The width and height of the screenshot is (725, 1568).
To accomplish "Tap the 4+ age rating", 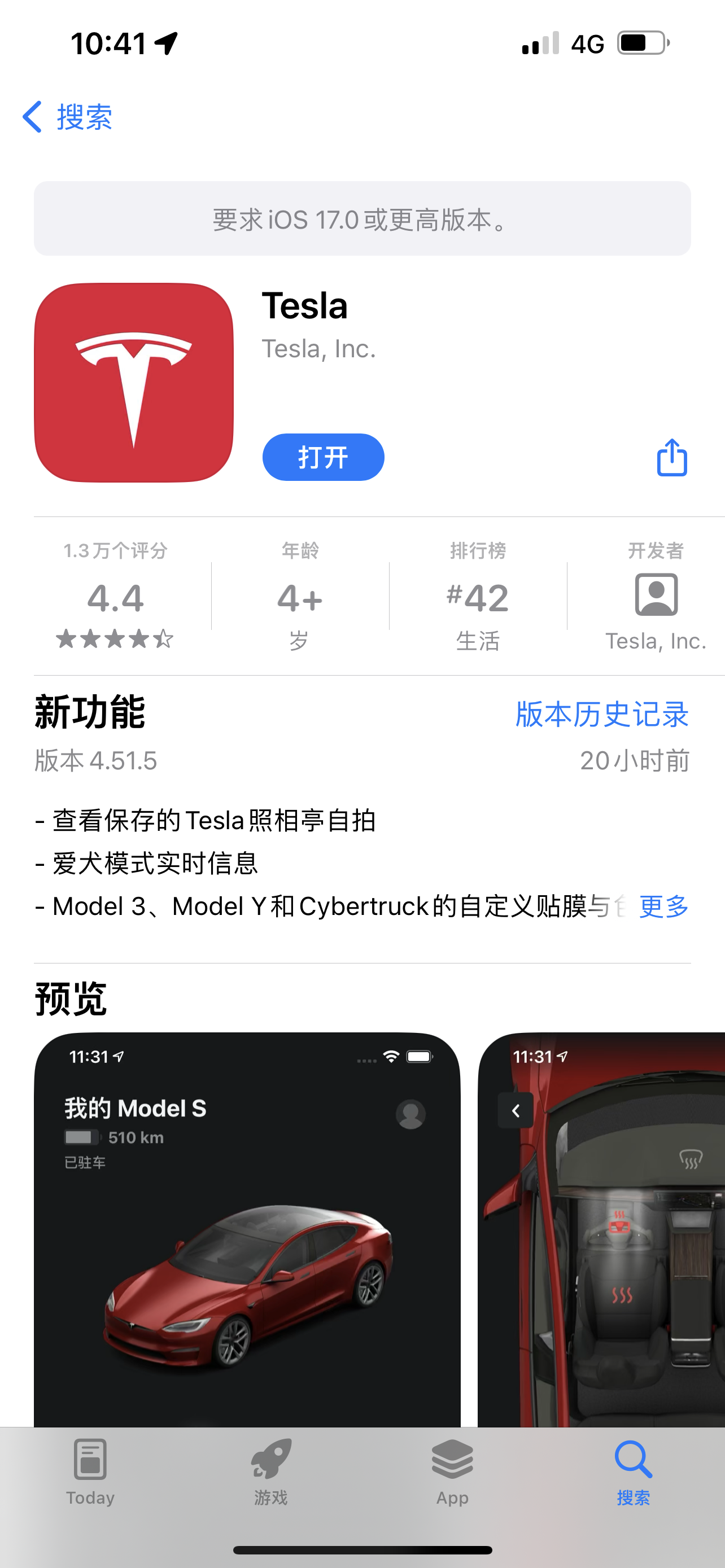I will tap(300, 598).
